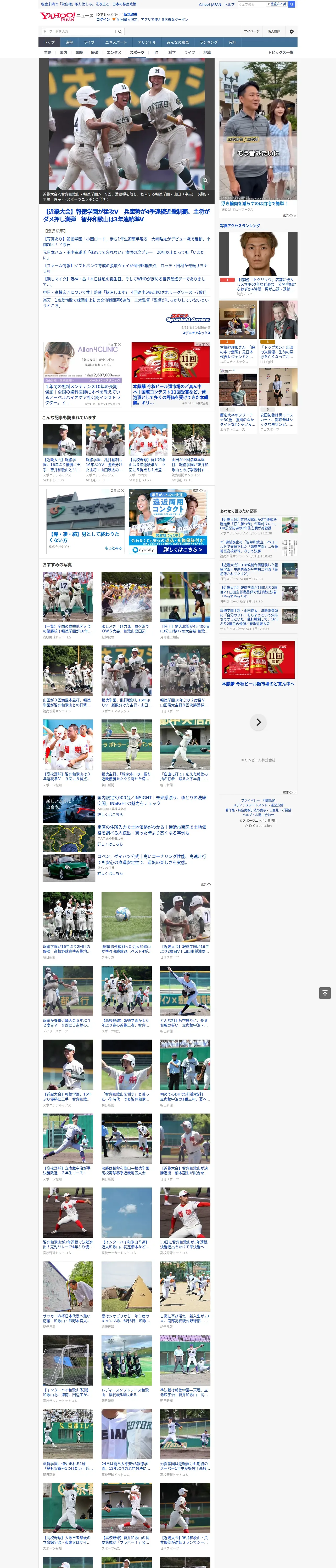Enlarge the main baseball photo via magnifier
Screen dimensions: 336x1568
point(205,180)
